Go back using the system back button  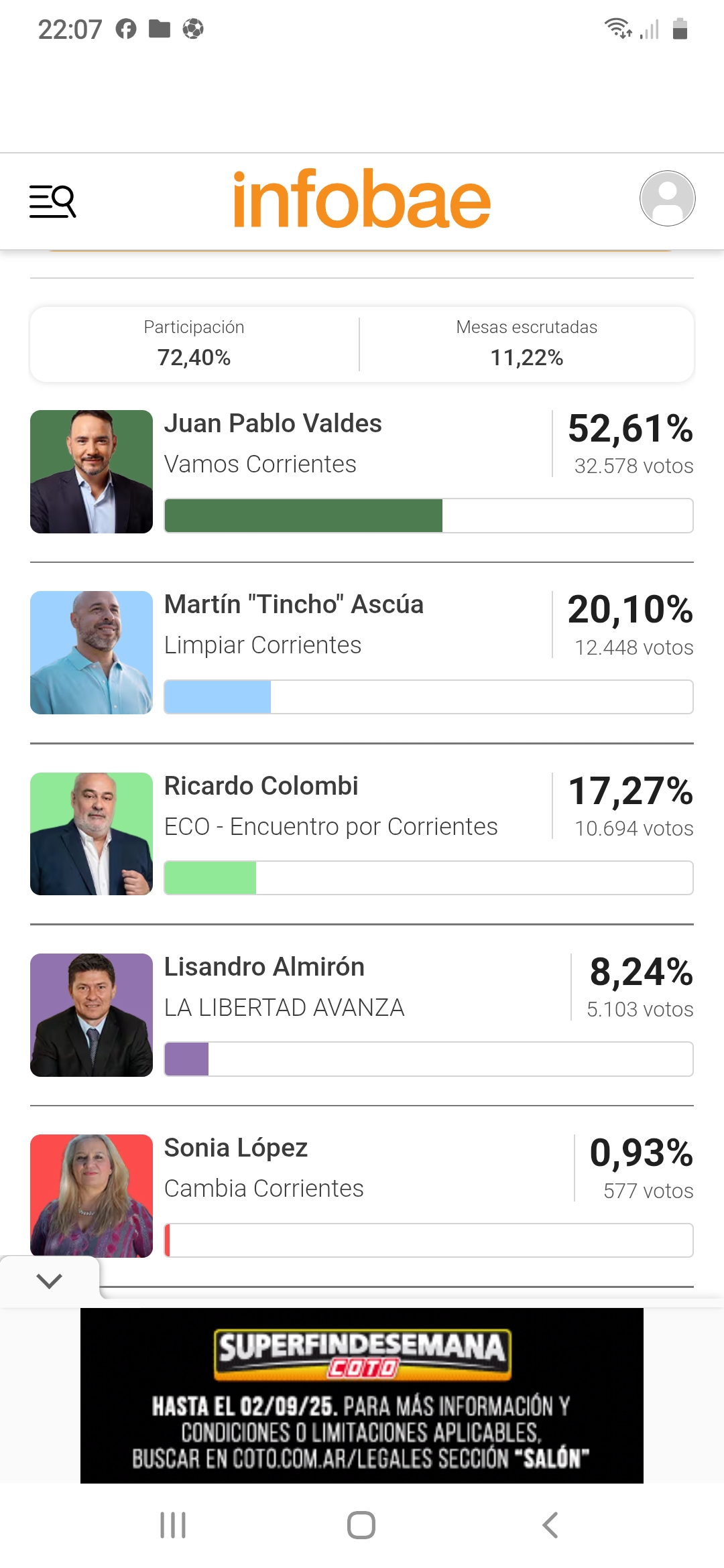tap(550, 1525)
